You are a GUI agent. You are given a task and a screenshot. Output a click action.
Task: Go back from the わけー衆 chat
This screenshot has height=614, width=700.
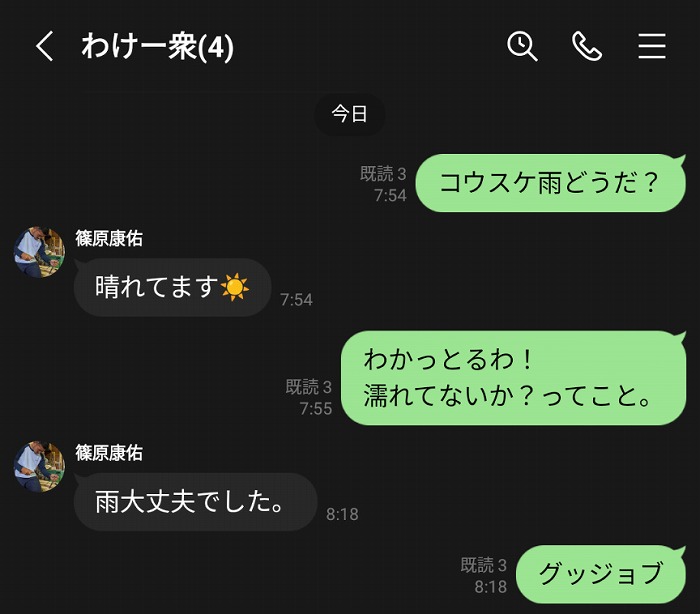coord(44,46)
